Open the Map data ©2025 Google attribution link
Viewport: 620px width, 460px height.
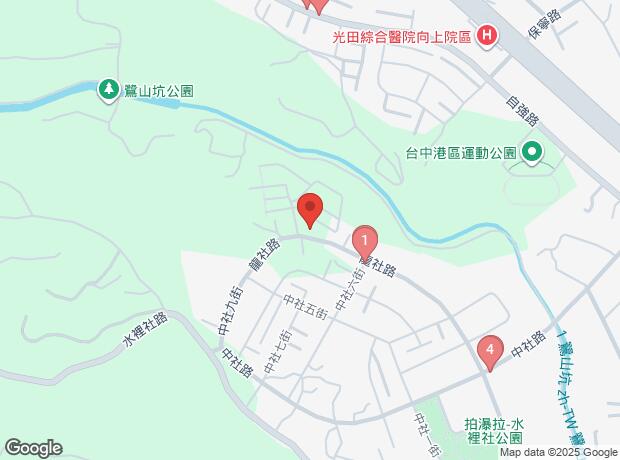(x=559, y=452)
